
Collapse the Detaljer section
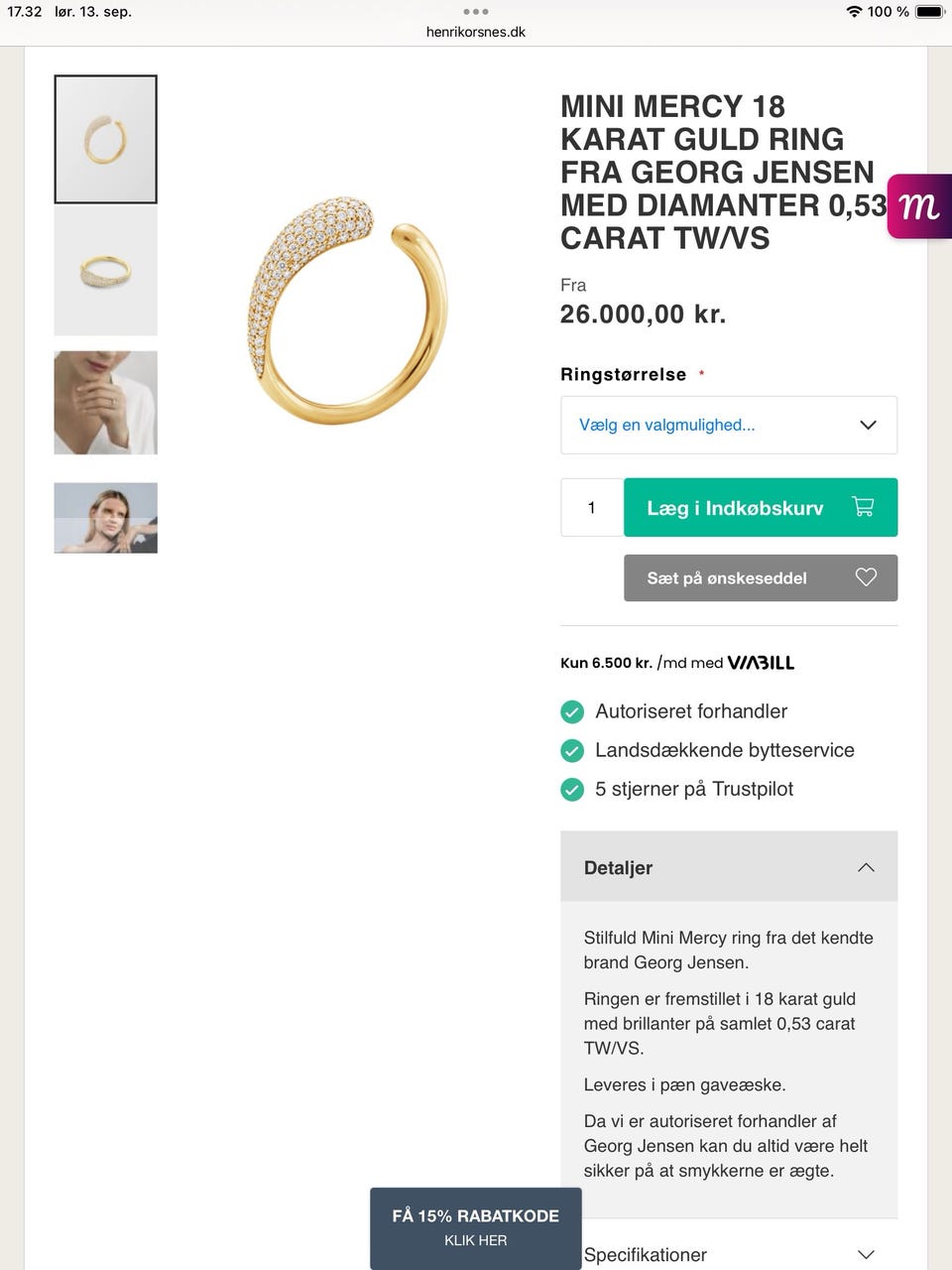[x=866, y=866]
